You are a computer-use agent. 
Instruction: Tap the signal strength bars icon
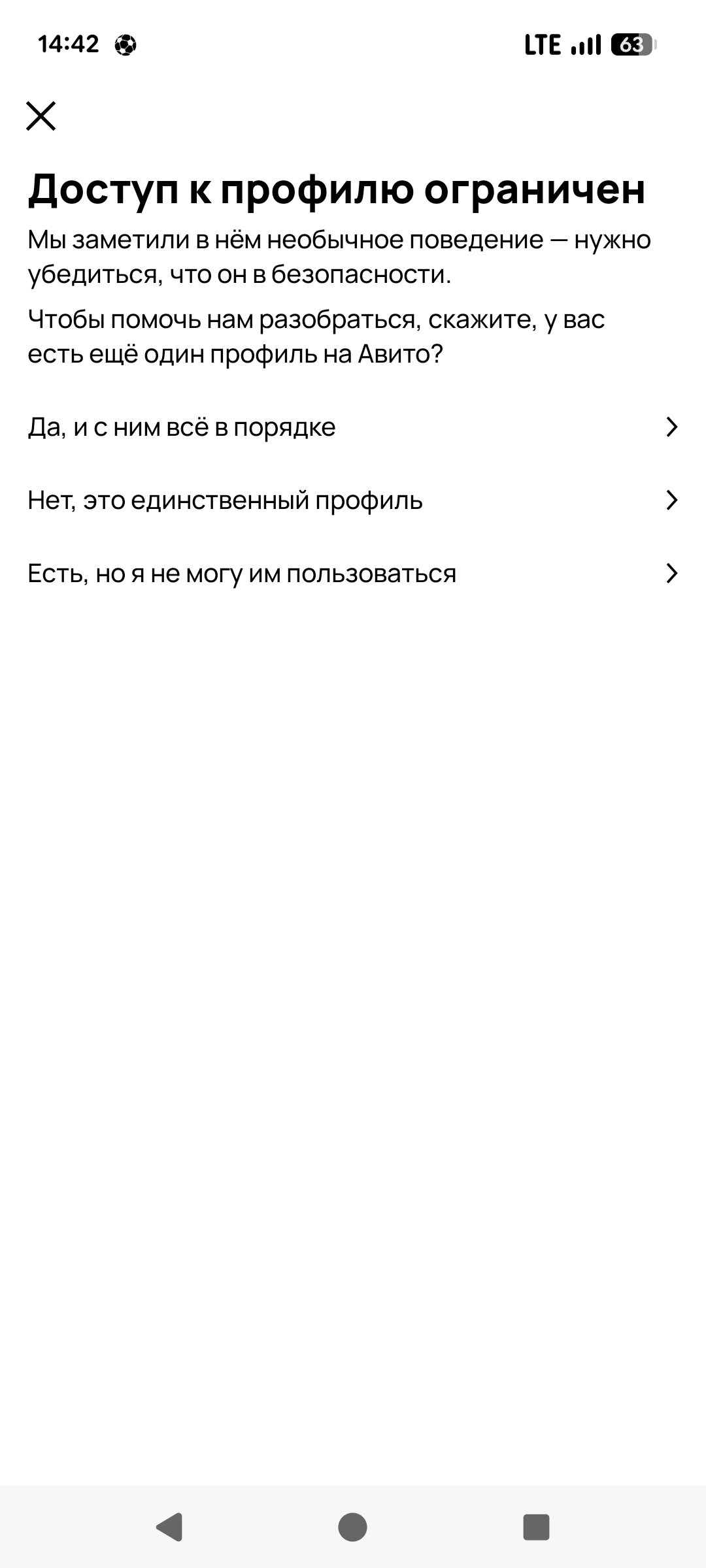point(584,44)
